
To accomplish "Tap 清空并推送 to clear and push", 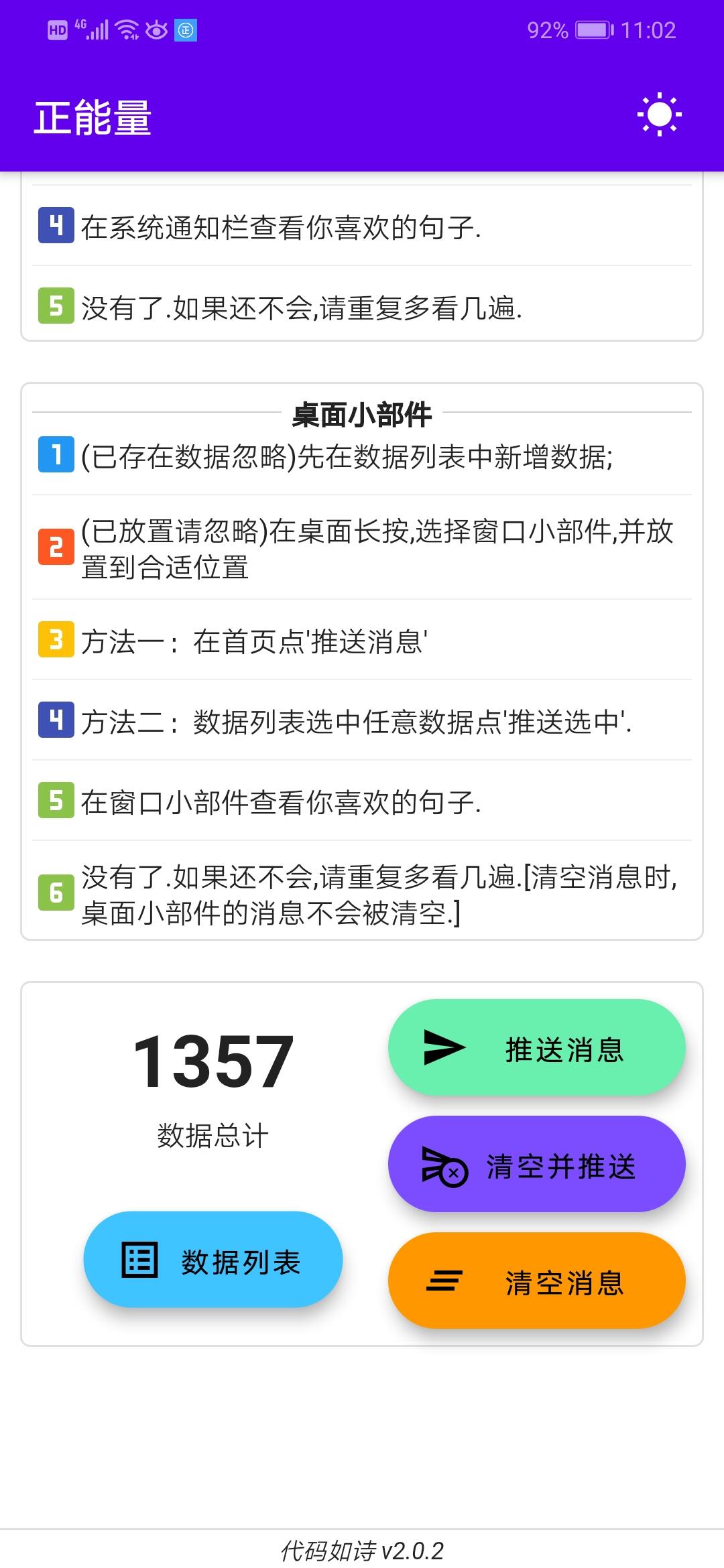I will (x=536, y=1165).
